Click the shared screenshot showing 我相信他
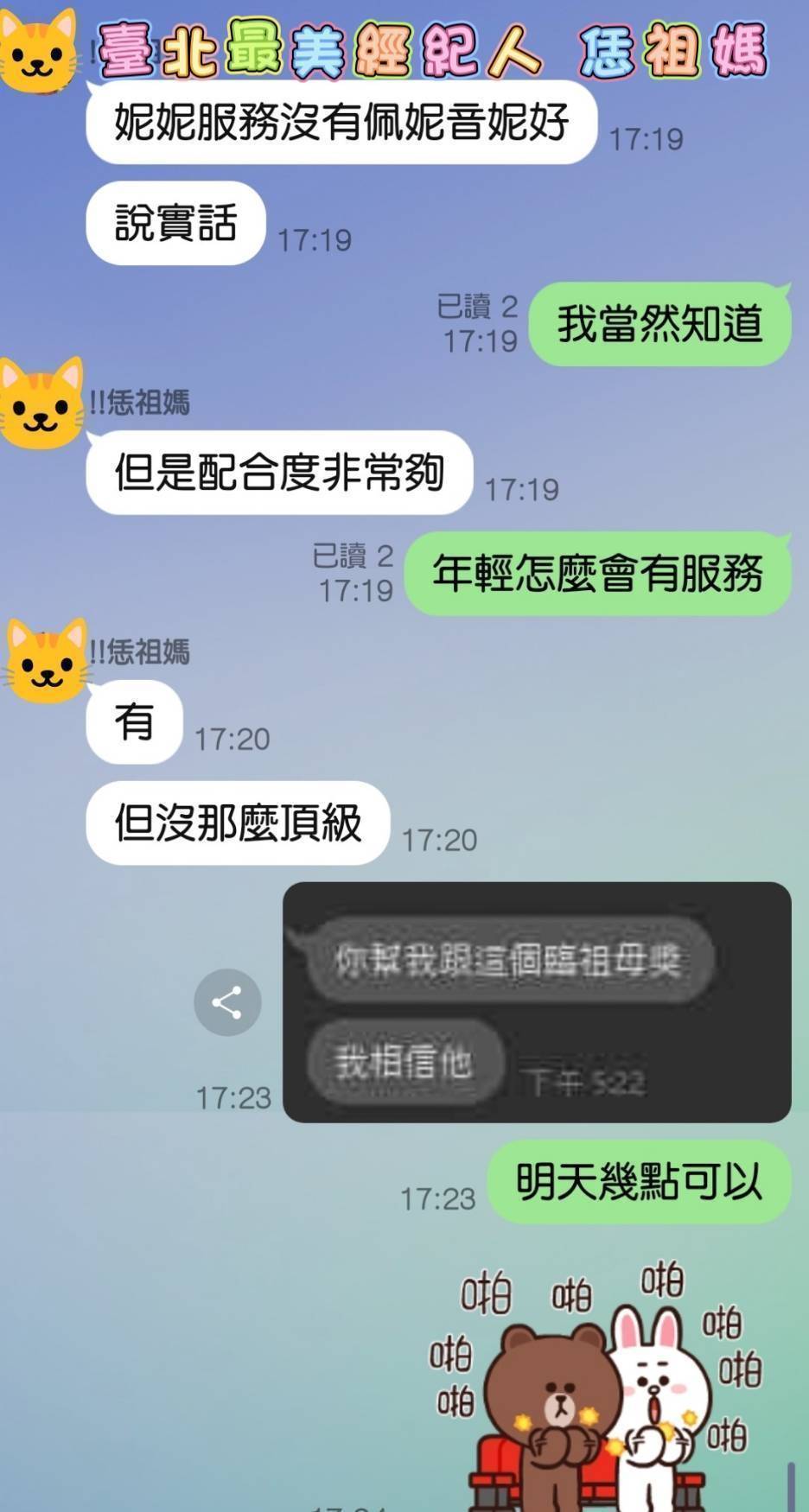 (536, 1002)
